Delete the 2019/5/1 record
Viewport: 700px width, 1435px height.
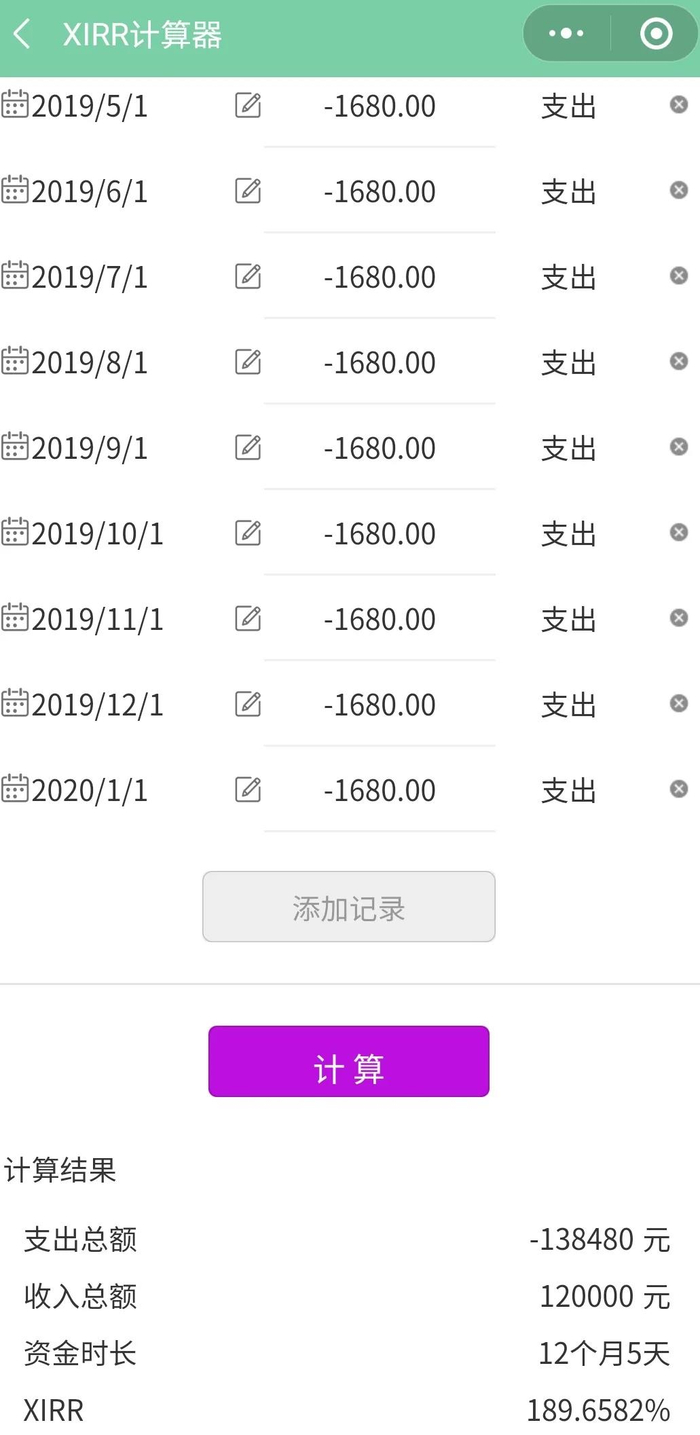679,104
